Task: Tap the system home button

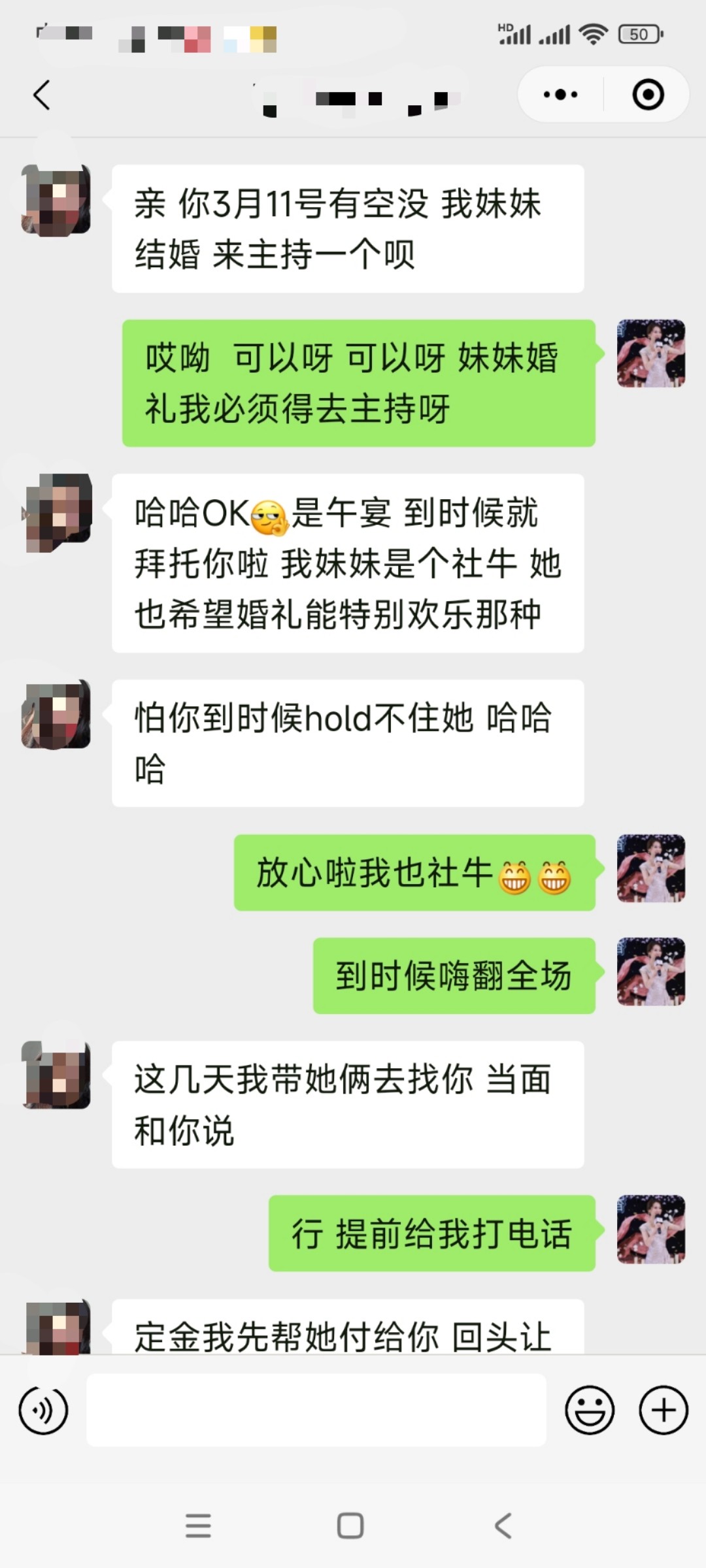Action: pos(350,1526)
